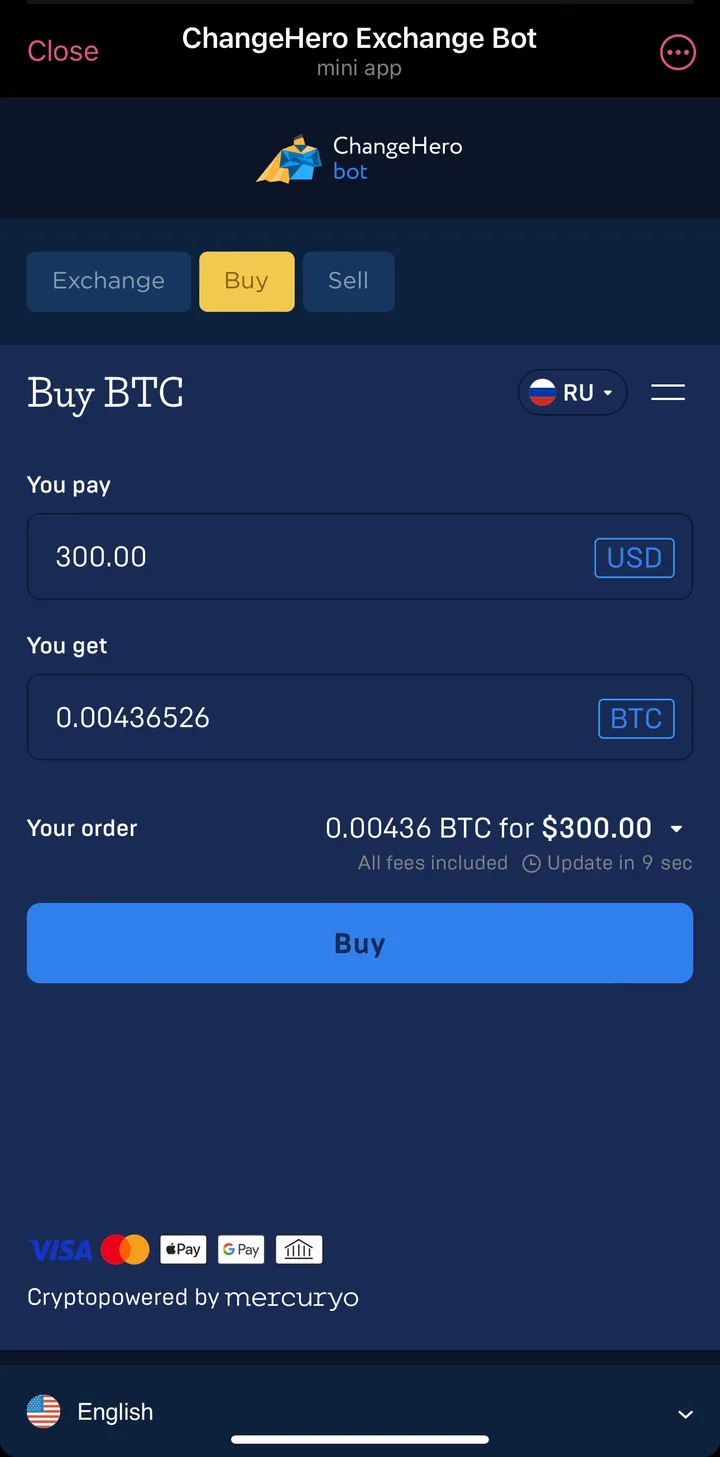Image resolution: width=720 pixels, height=1457 pixels.
Task: Switch to the Exchange tab
Action: click(x=108, y=281)
